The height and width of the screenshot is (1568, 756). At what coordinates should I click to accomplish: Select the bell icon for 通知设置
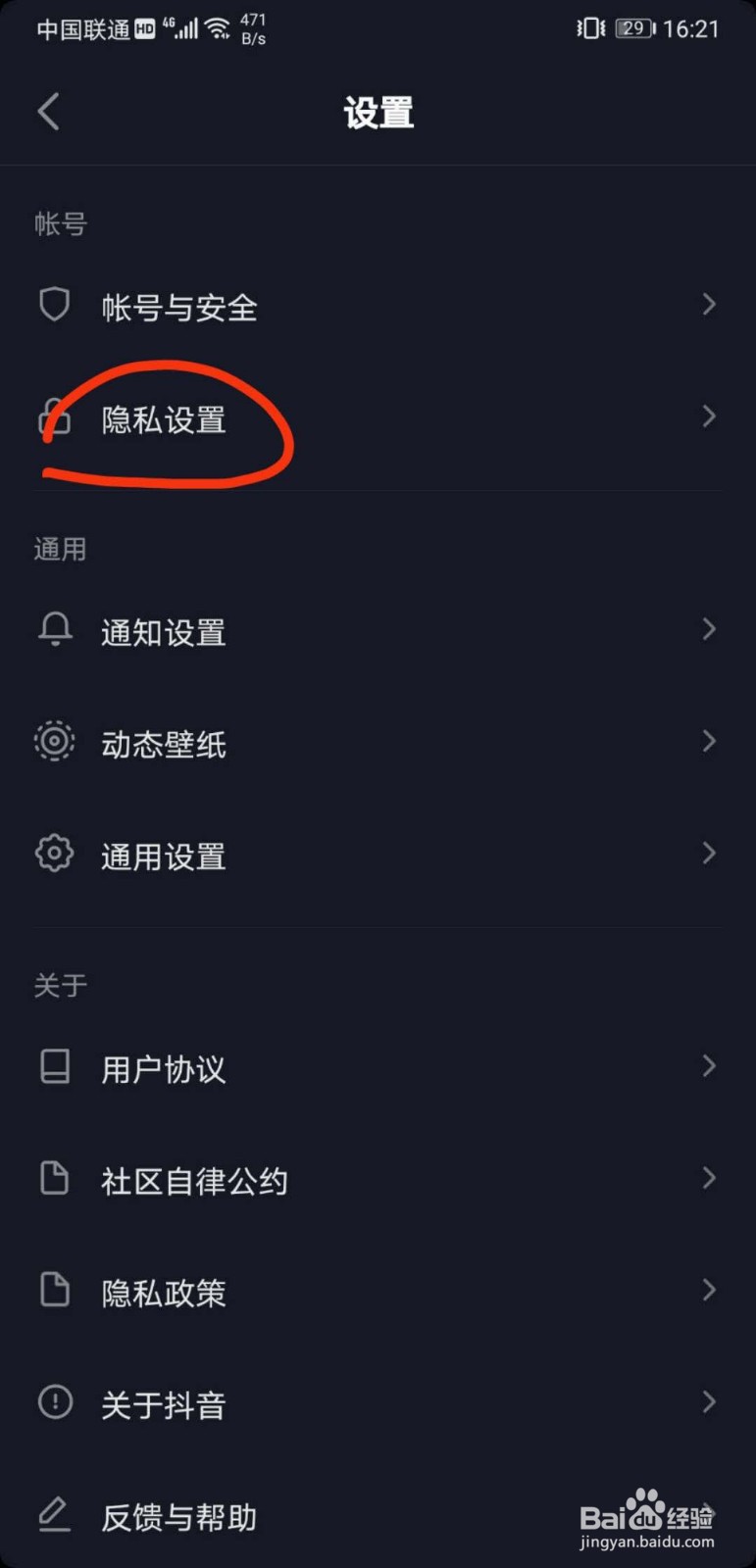[x=55, y=630]
